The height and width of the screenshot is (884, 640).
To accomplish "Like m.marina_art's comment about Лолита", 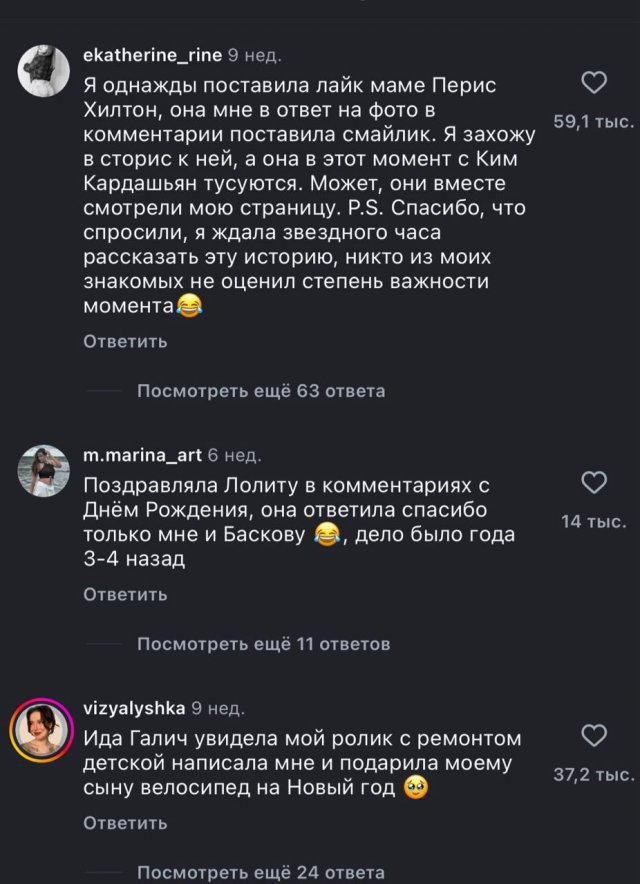I will [594, 484].
